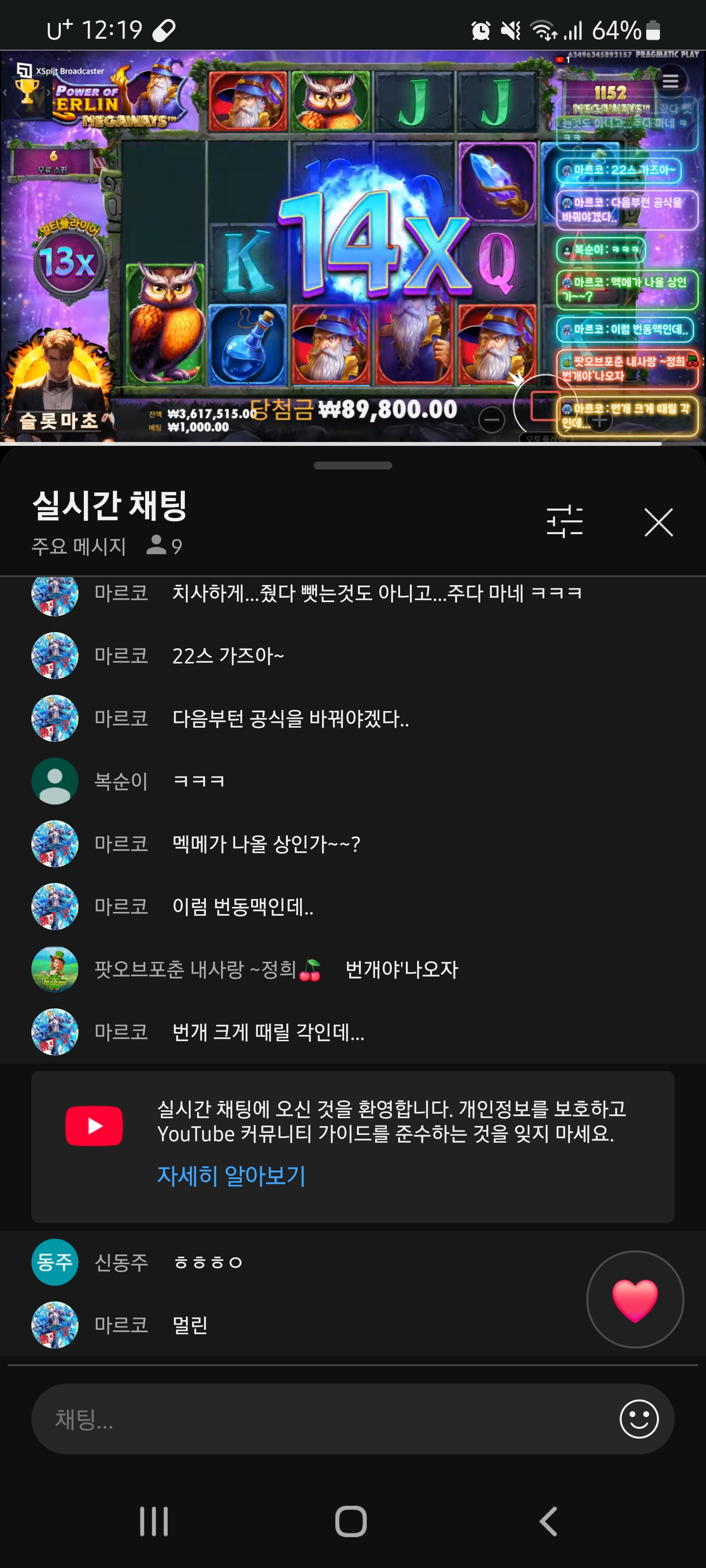
Task: Open live chat filter settings
Action: pyautogui.click(x=564, y=522)
